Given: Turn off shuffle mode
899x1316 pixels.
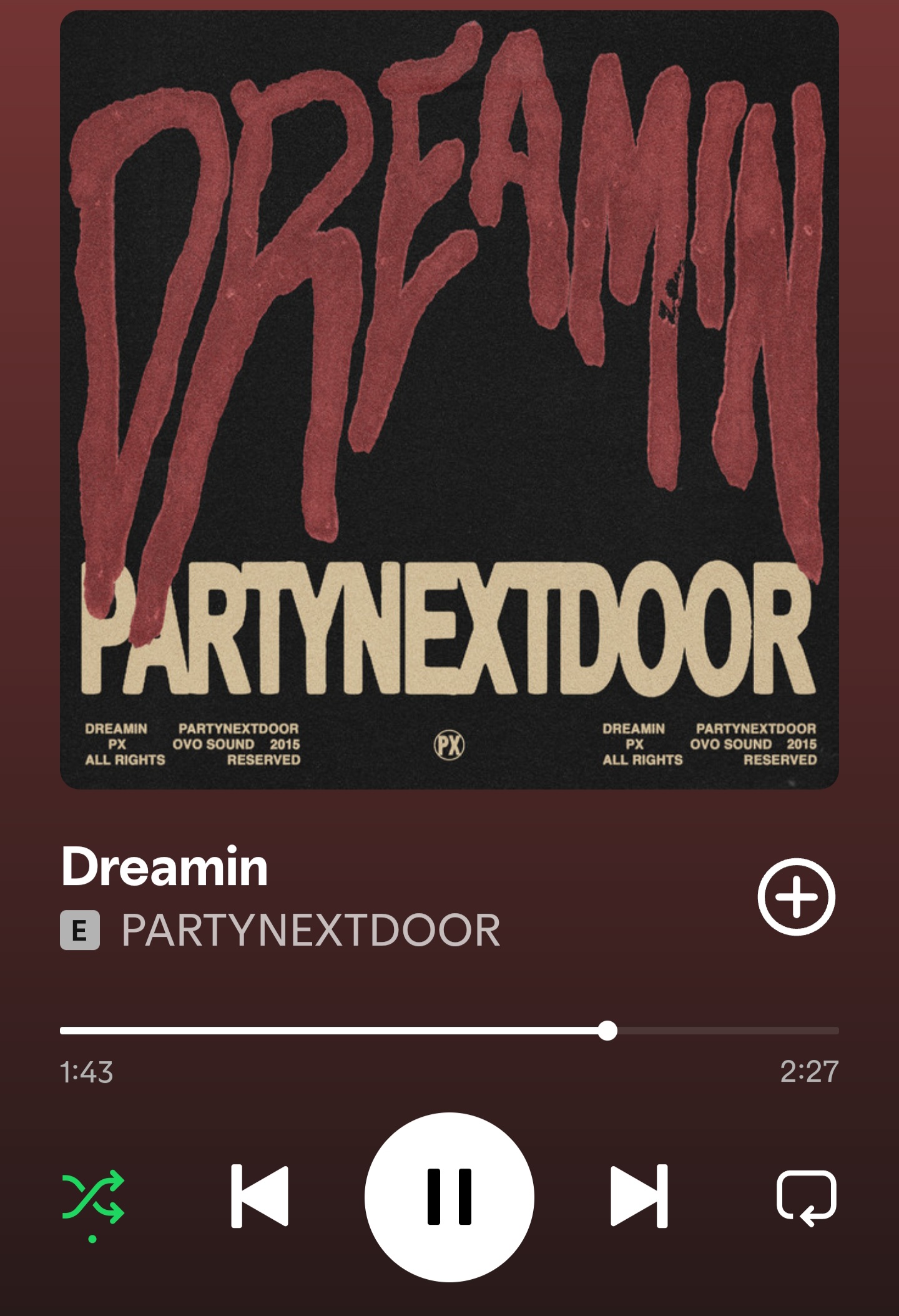Looking at the screenshot, I should [x=93, y=1198].
